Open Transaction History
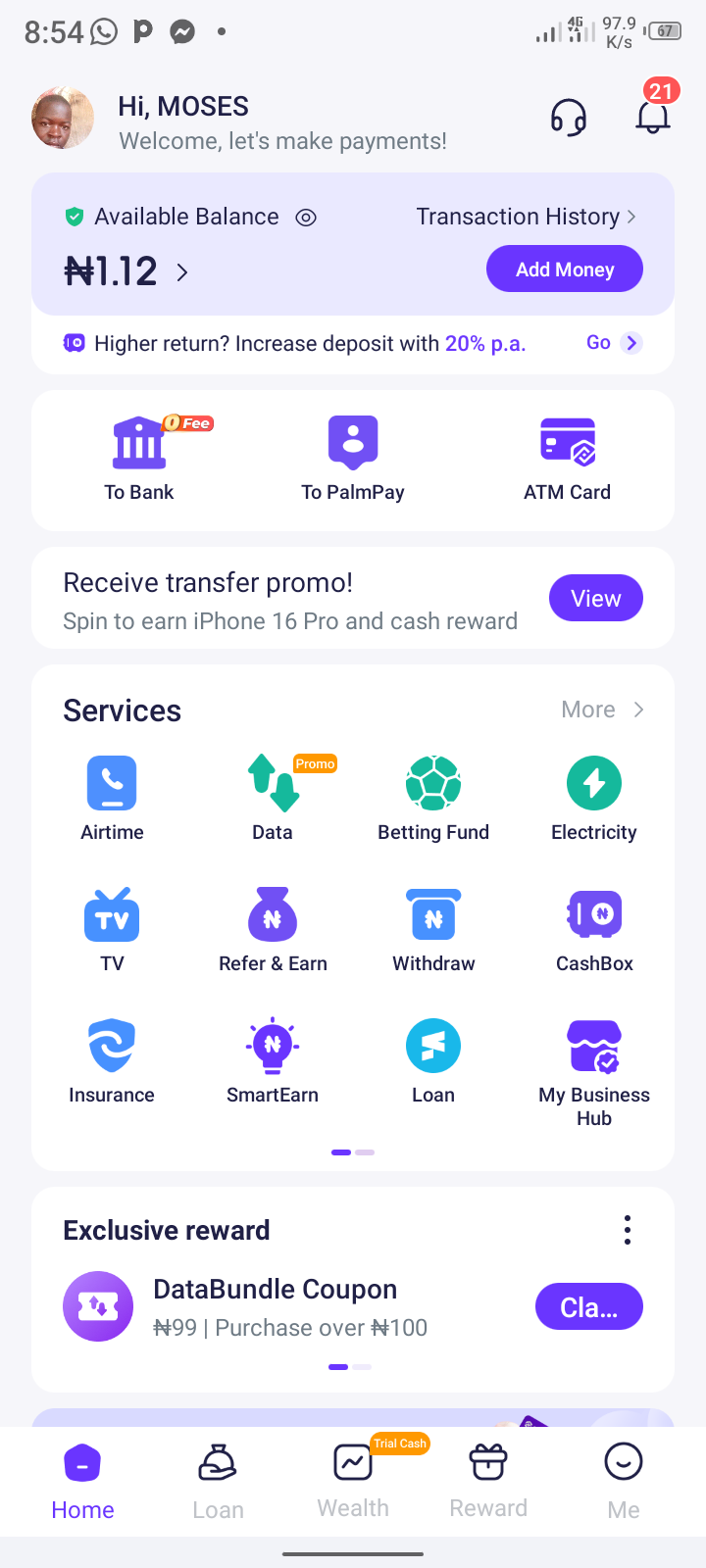The image size is (706, 1568). [x=526, y=217]
